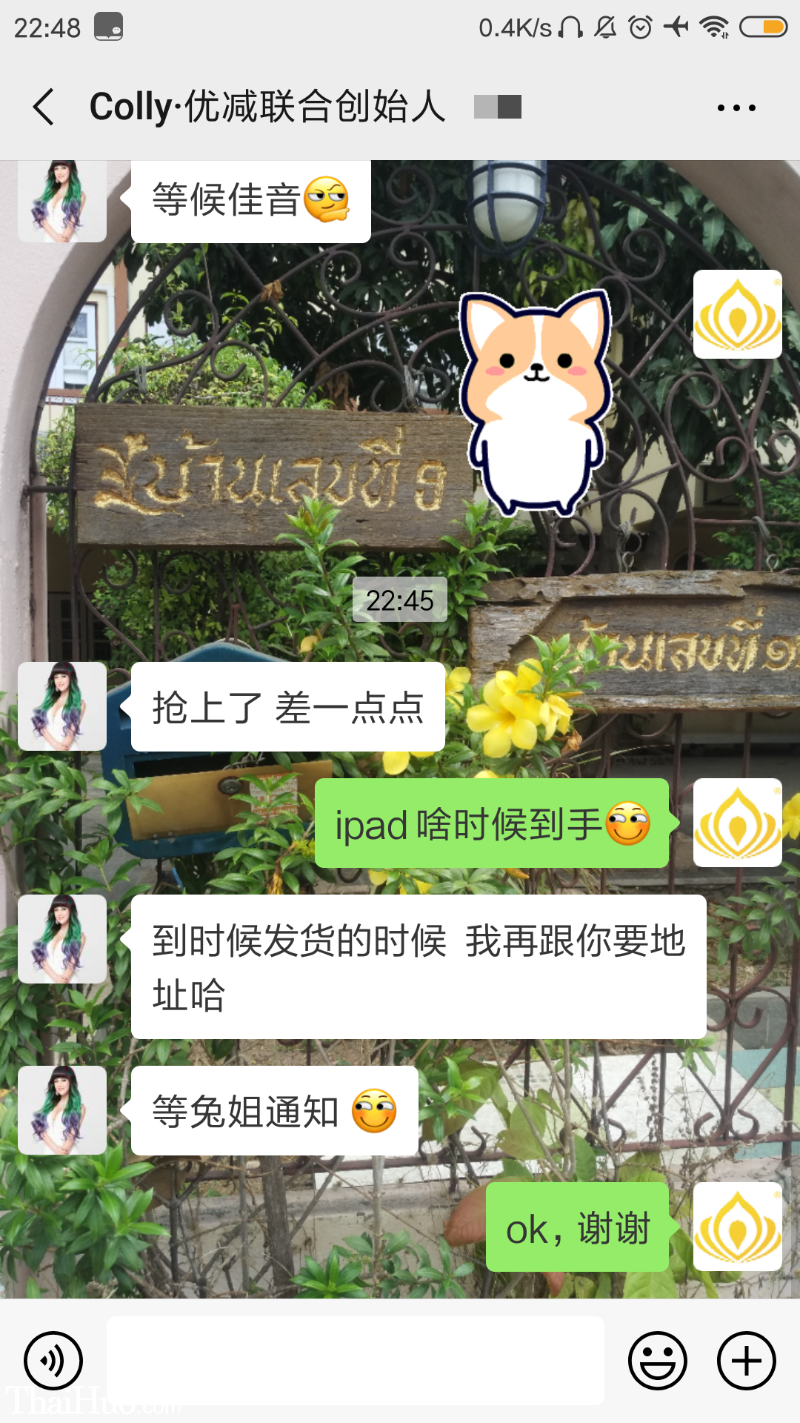Screen dimensions: 800x1423
Task: Go back to the chat list
Action: tap(43, 107)
